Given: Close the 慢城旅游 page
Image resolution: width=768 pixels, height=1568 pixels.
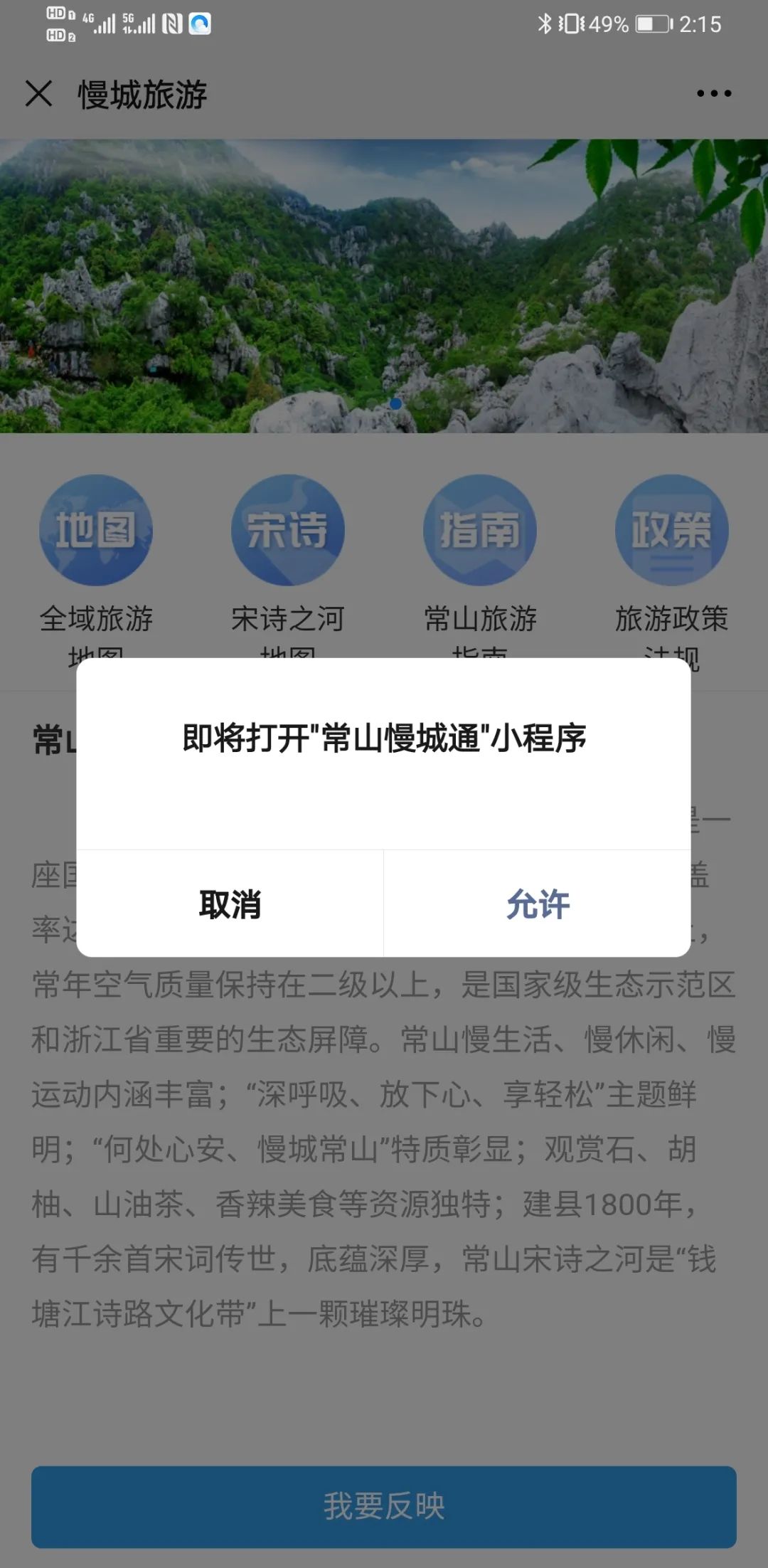Looking at the screenshot, I should click(38, 93).
